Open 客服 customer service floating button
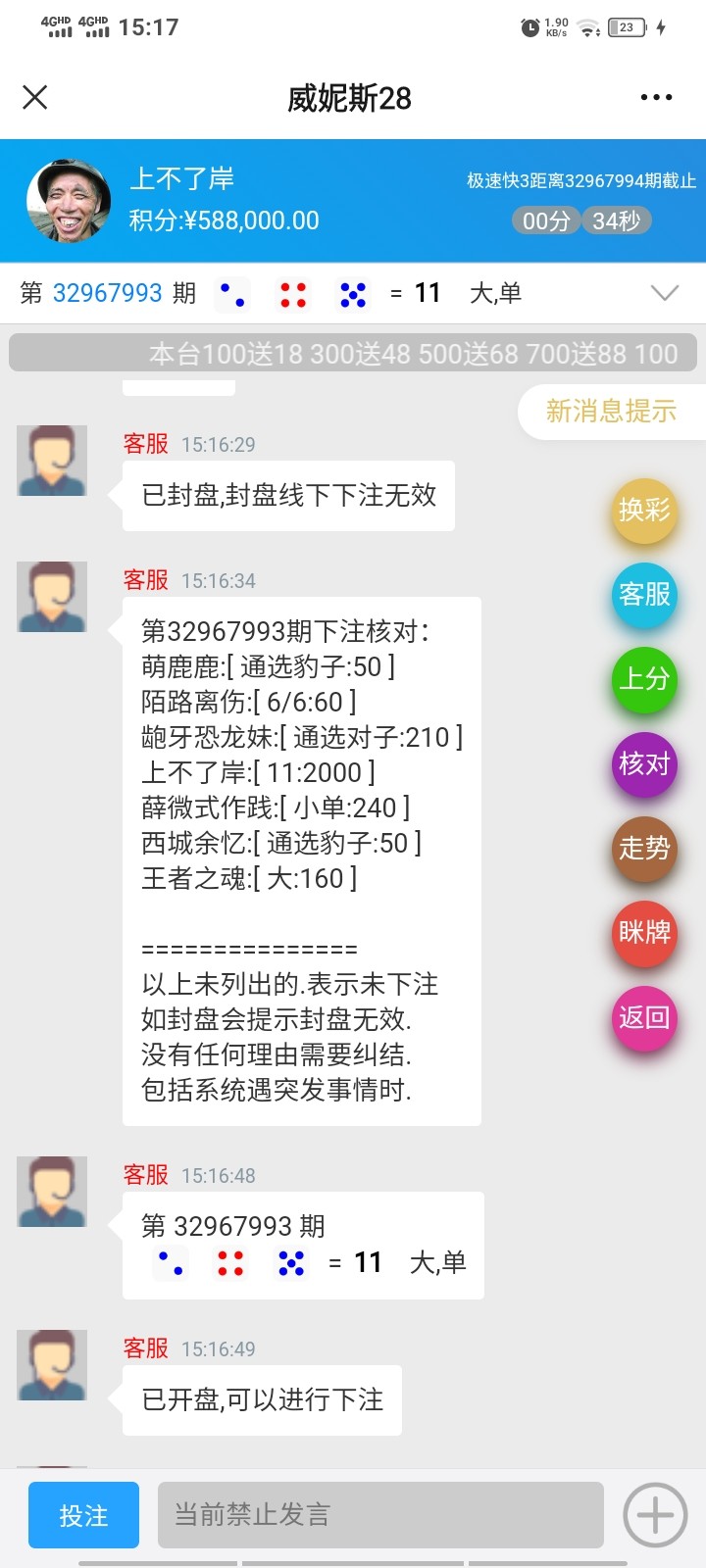Image resolution: width=706 pixels, height=1568 pixels. tap(644, 595)
